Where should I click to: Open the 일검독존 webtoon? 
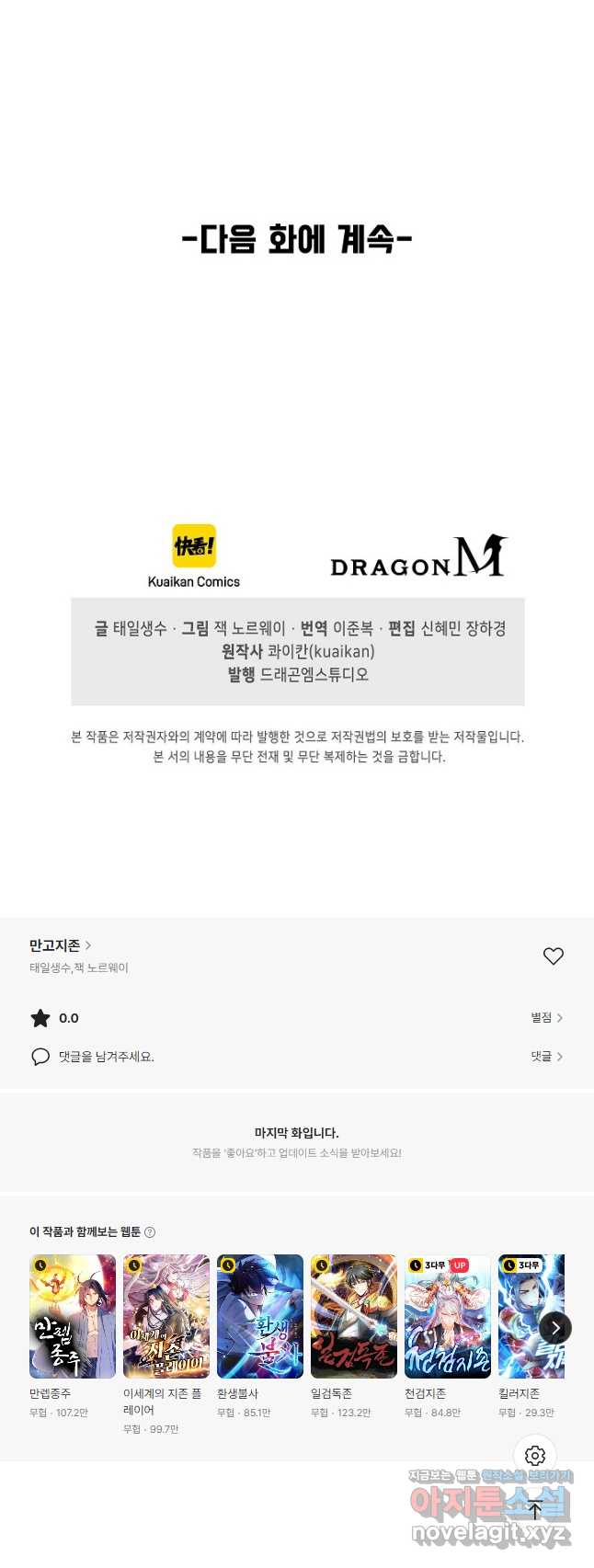[x=354, y=1316]
